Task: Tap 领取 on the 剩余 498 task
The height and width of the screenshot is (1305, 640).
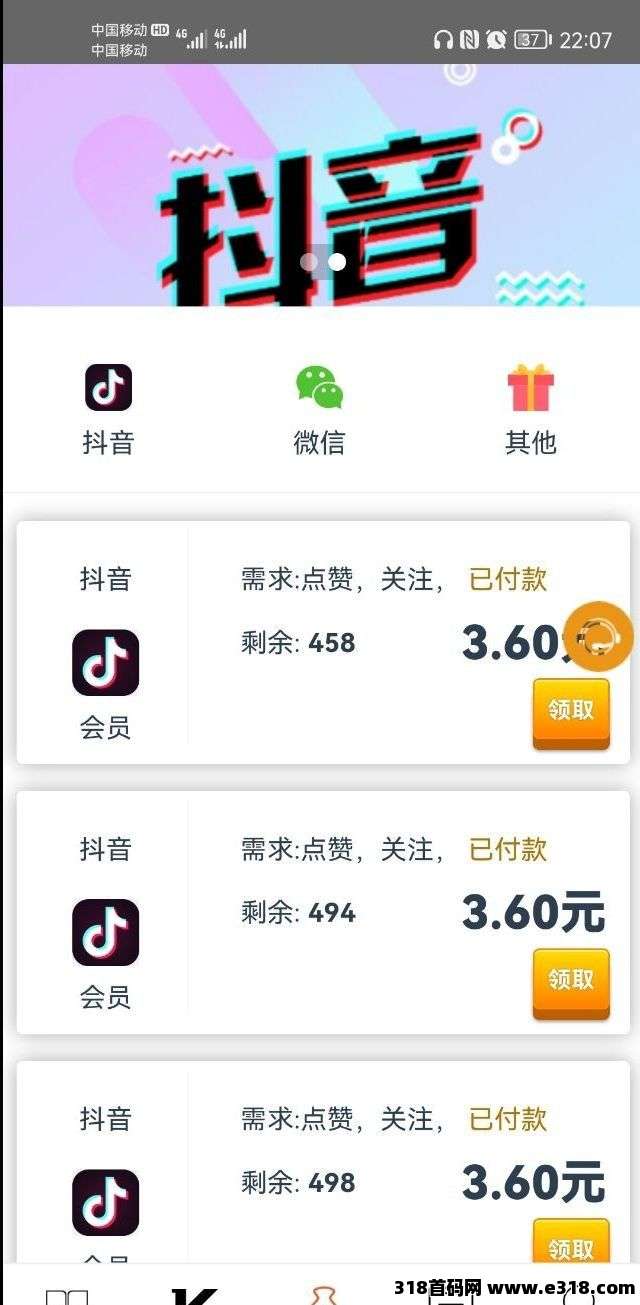Action: [571, 1245]
